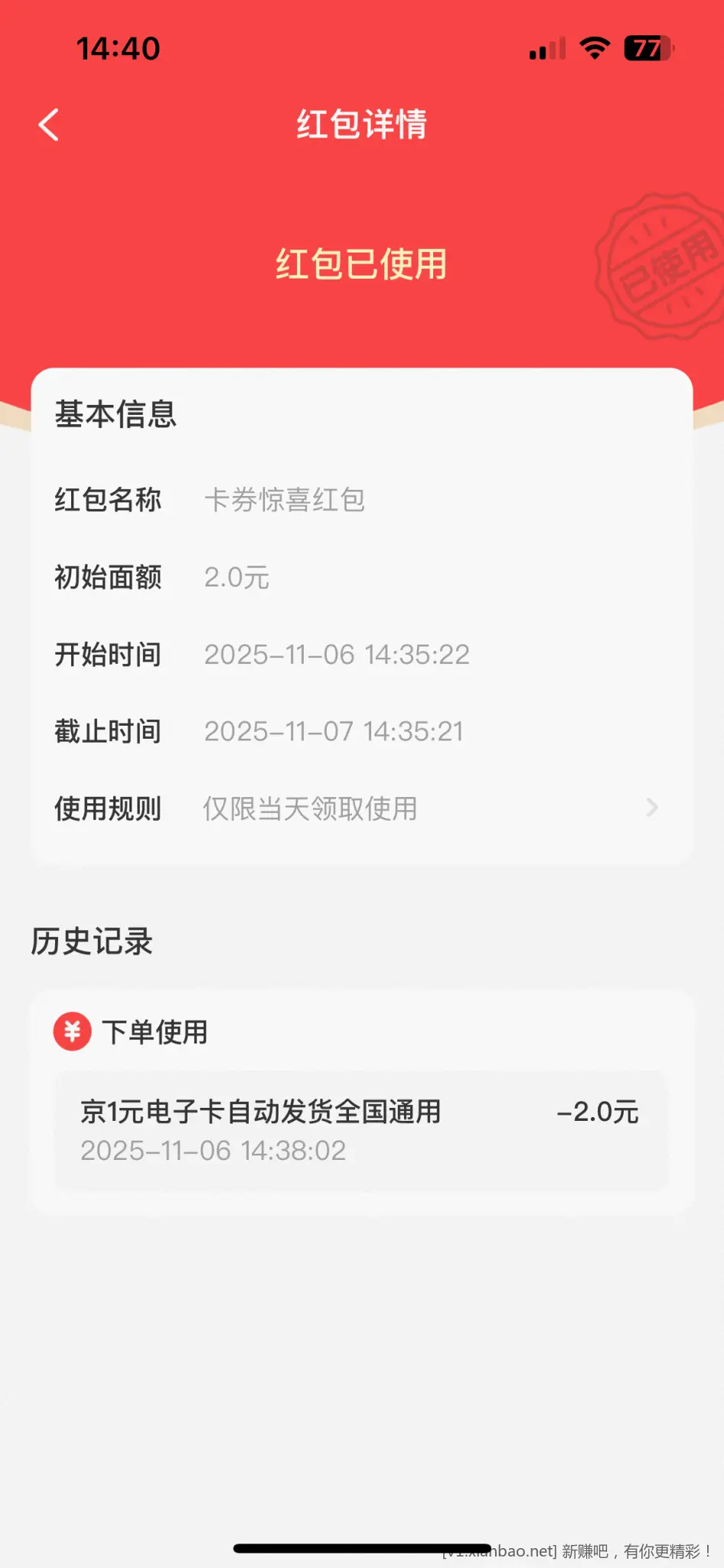Tap the red ¥ currency icon in history
724x1568 pixels.
(71, 1032)
